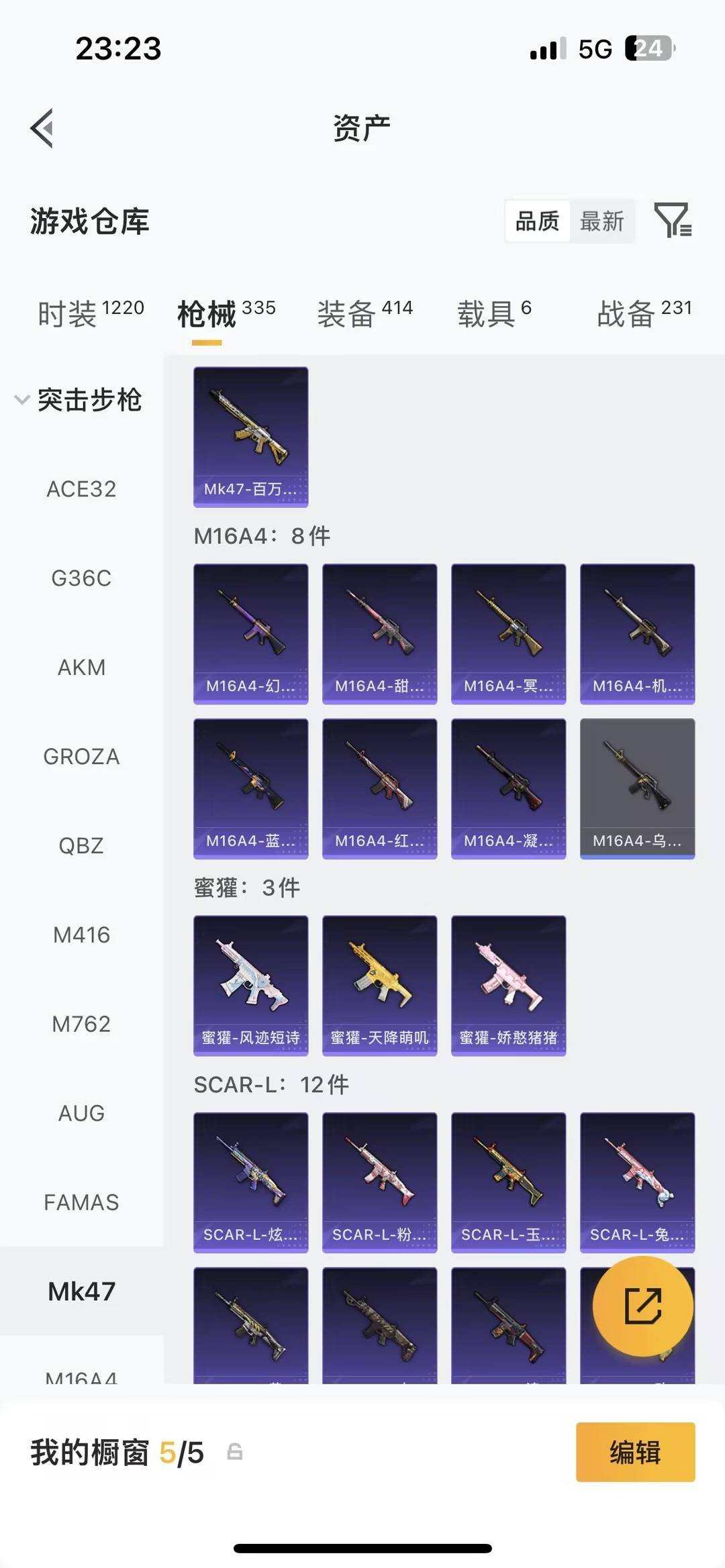Select ACE32 in the weapon list

tap(81, 489)
